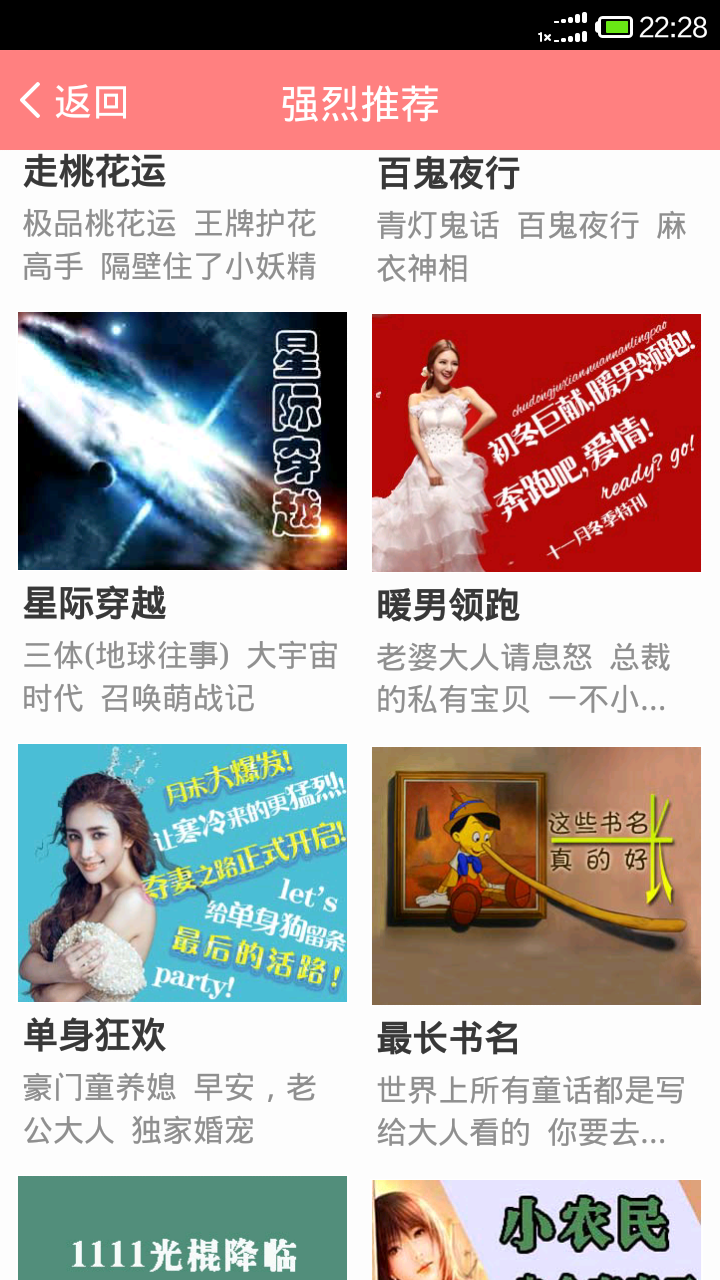Open the 星际穿越 collection card
Image resolution: width=720 pixels, height=1280 pixels.
182,441
